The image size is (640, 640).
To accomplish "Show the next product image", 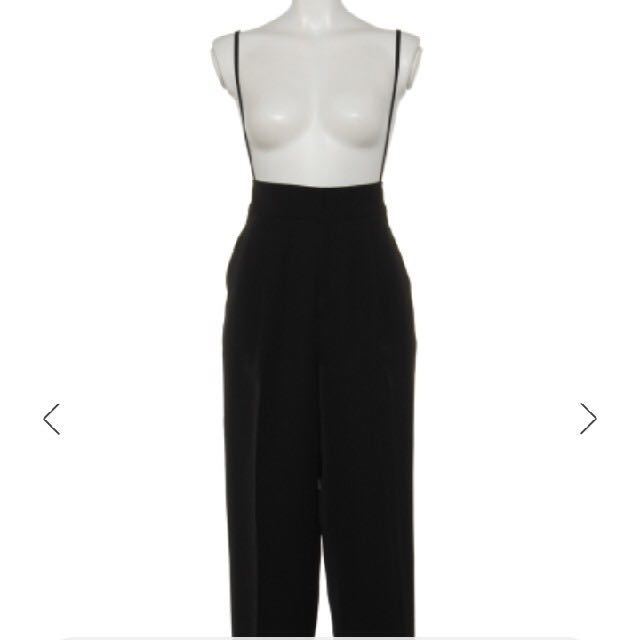I will click(x=588, y=418).
